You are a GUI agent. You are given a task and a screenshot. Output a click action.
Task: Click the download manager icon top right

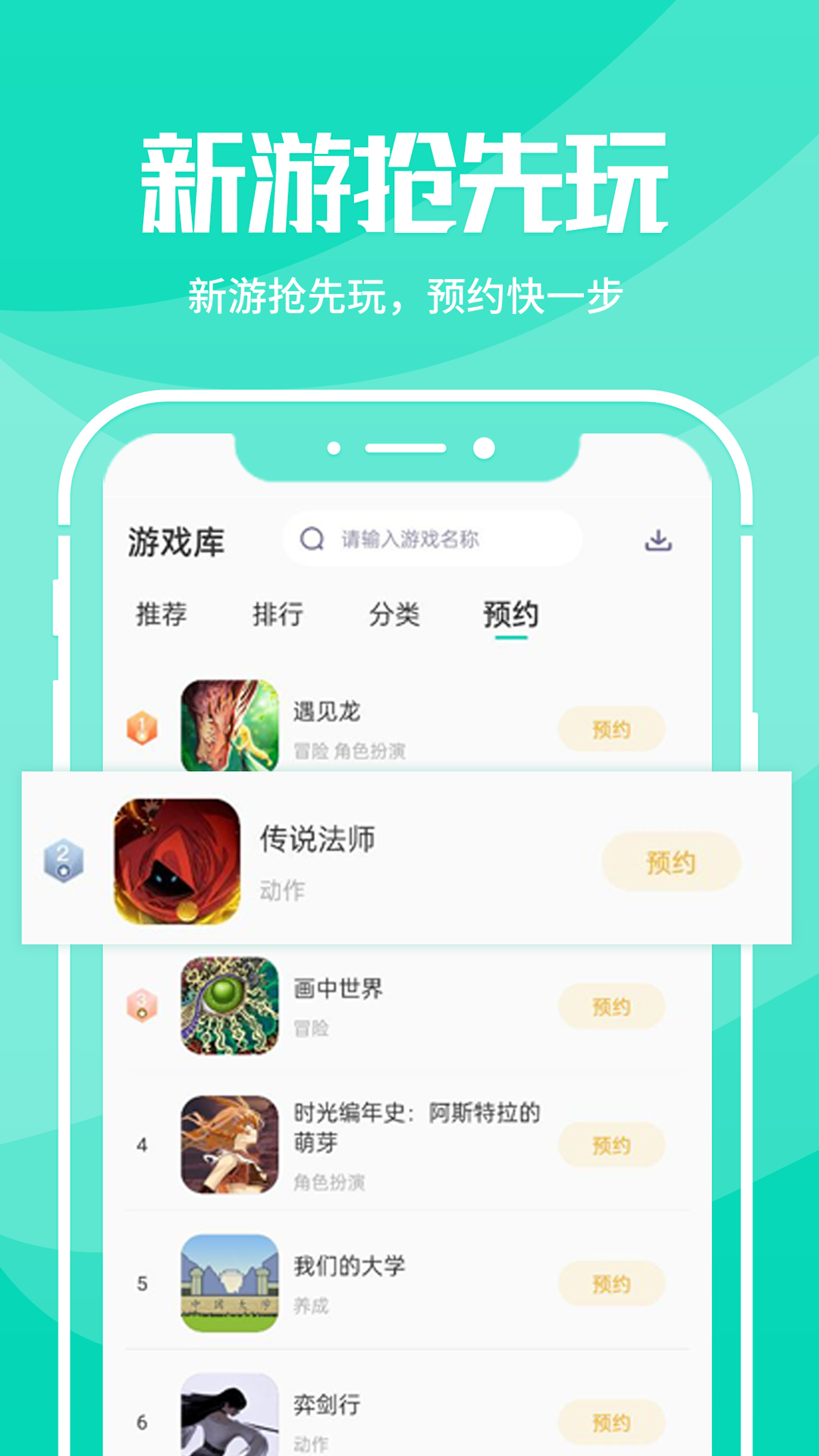(659, 540)
